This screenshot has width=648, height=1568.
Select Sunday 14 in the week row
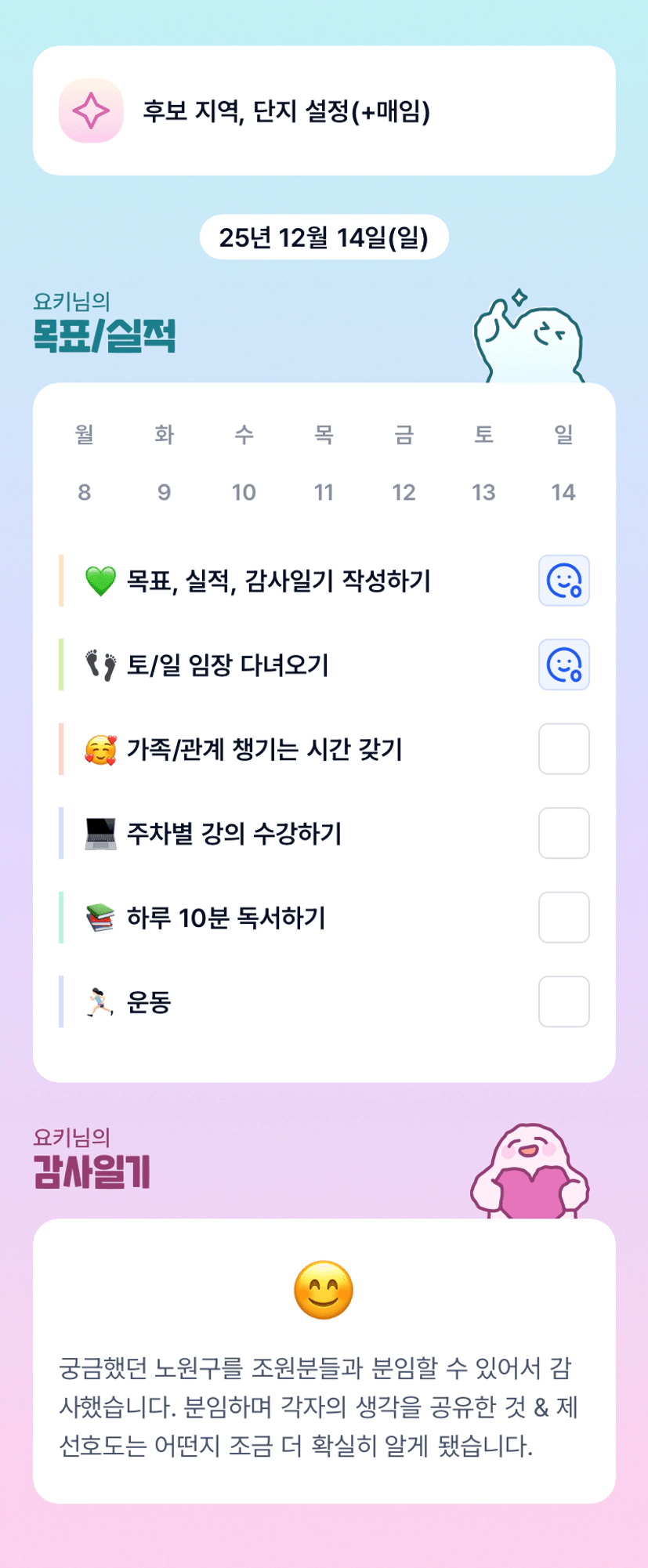pyautogui.click(x=564, y=463)
